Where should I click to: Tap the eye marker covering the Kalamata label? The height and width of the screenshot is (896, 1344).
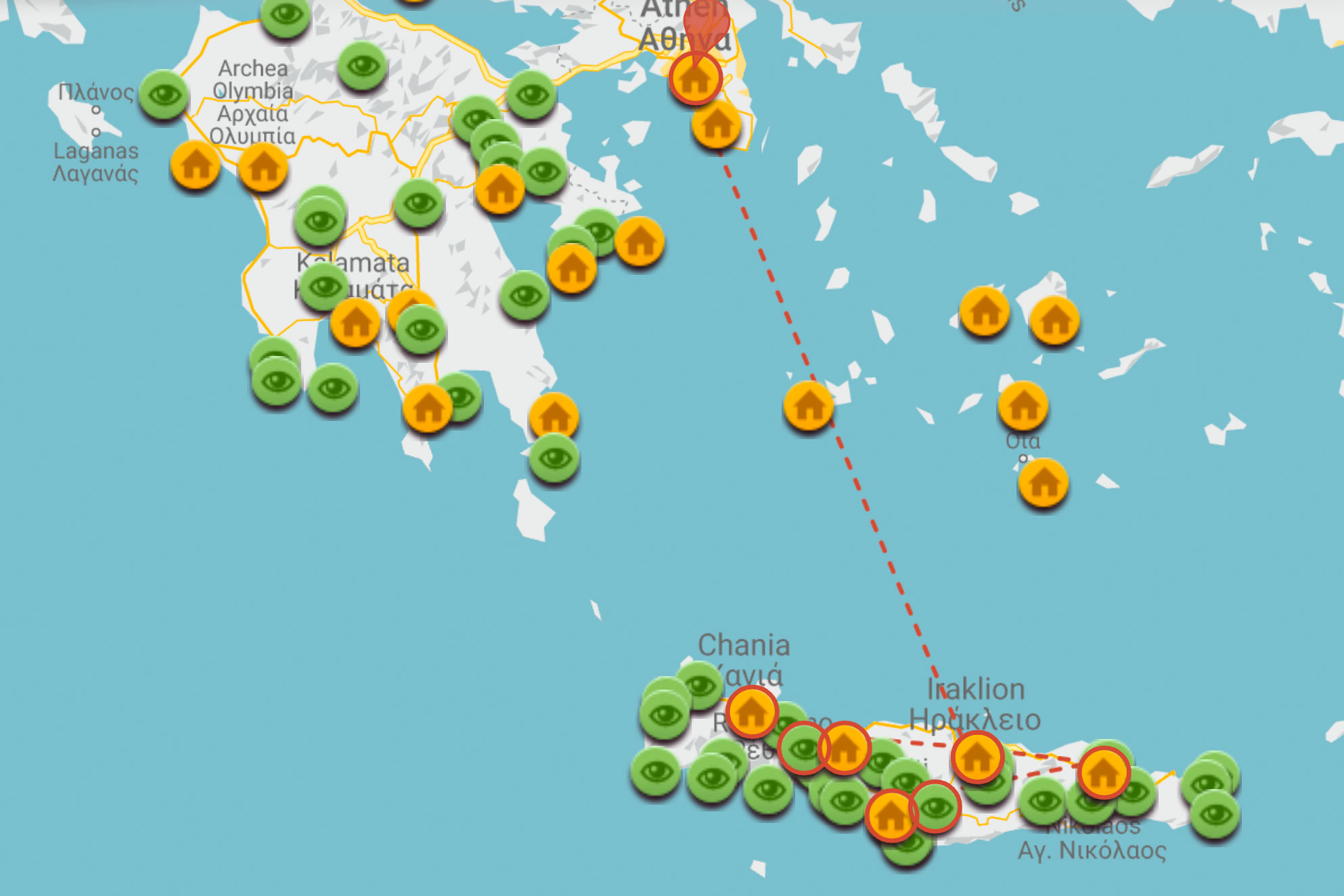[x=323, y=286]
